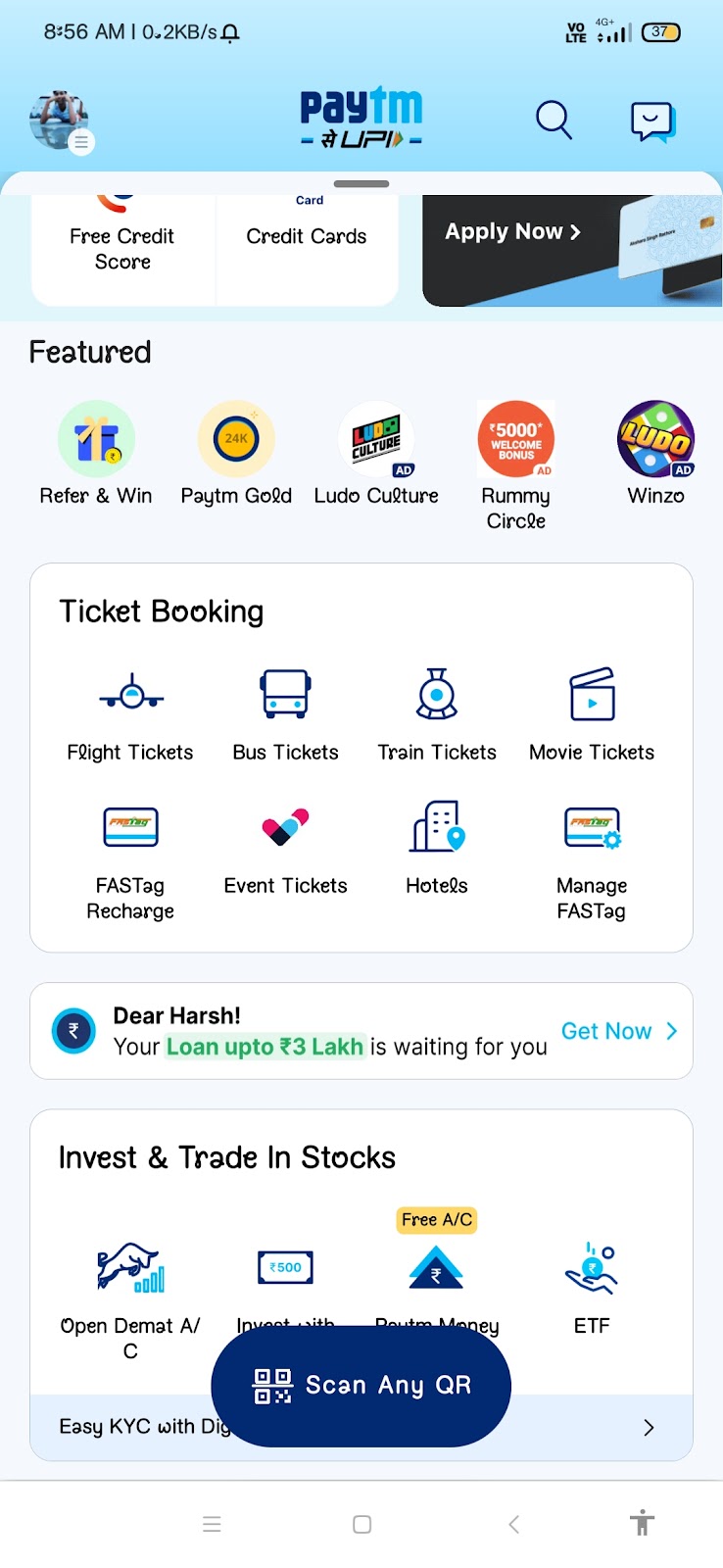723x1568 pixels.
Task: Open Refer & Win
Action: [96, 454]
